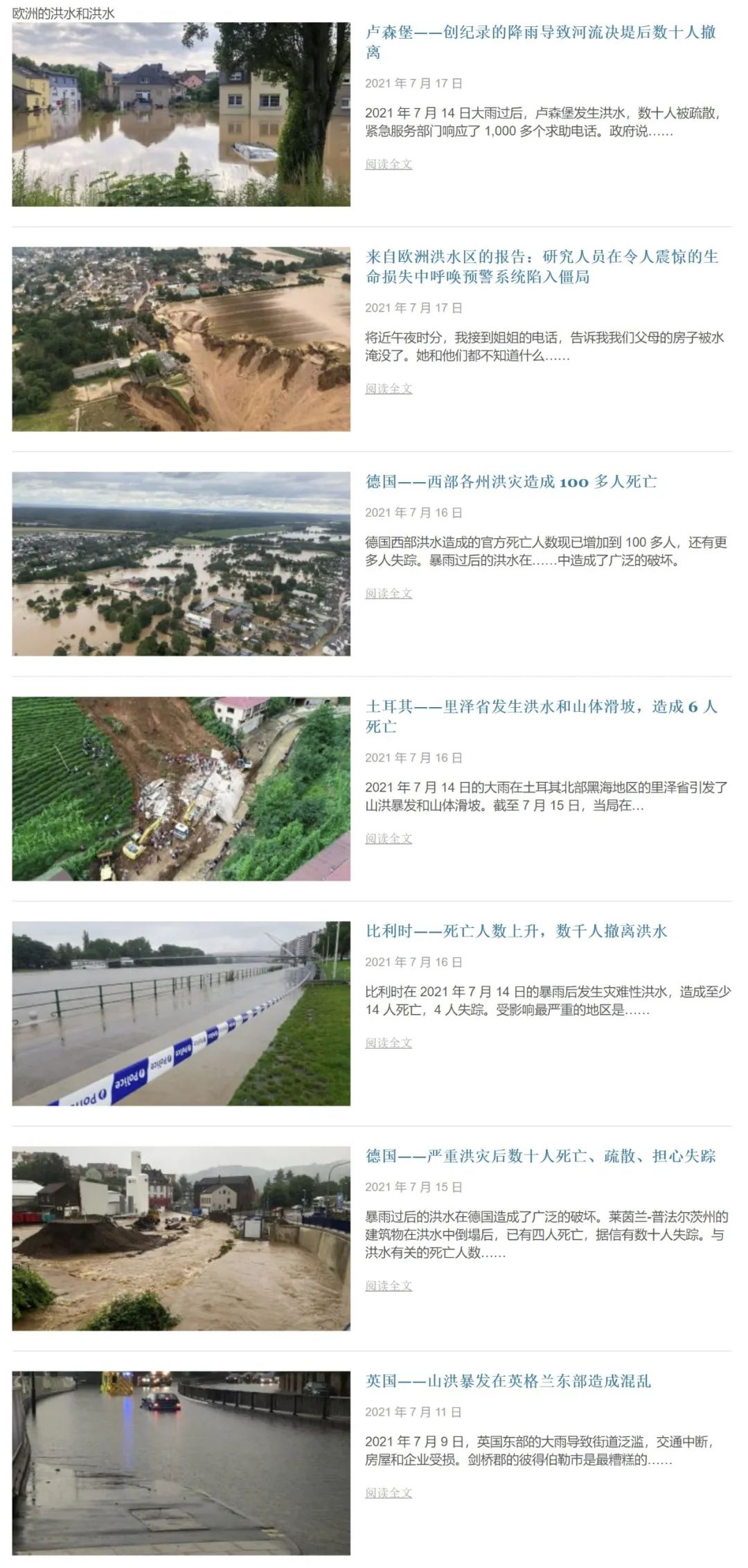Tap 阅读全文 under the Belgium article
The width and height of the screenshot is (748, 1568).
(389, 1043)
